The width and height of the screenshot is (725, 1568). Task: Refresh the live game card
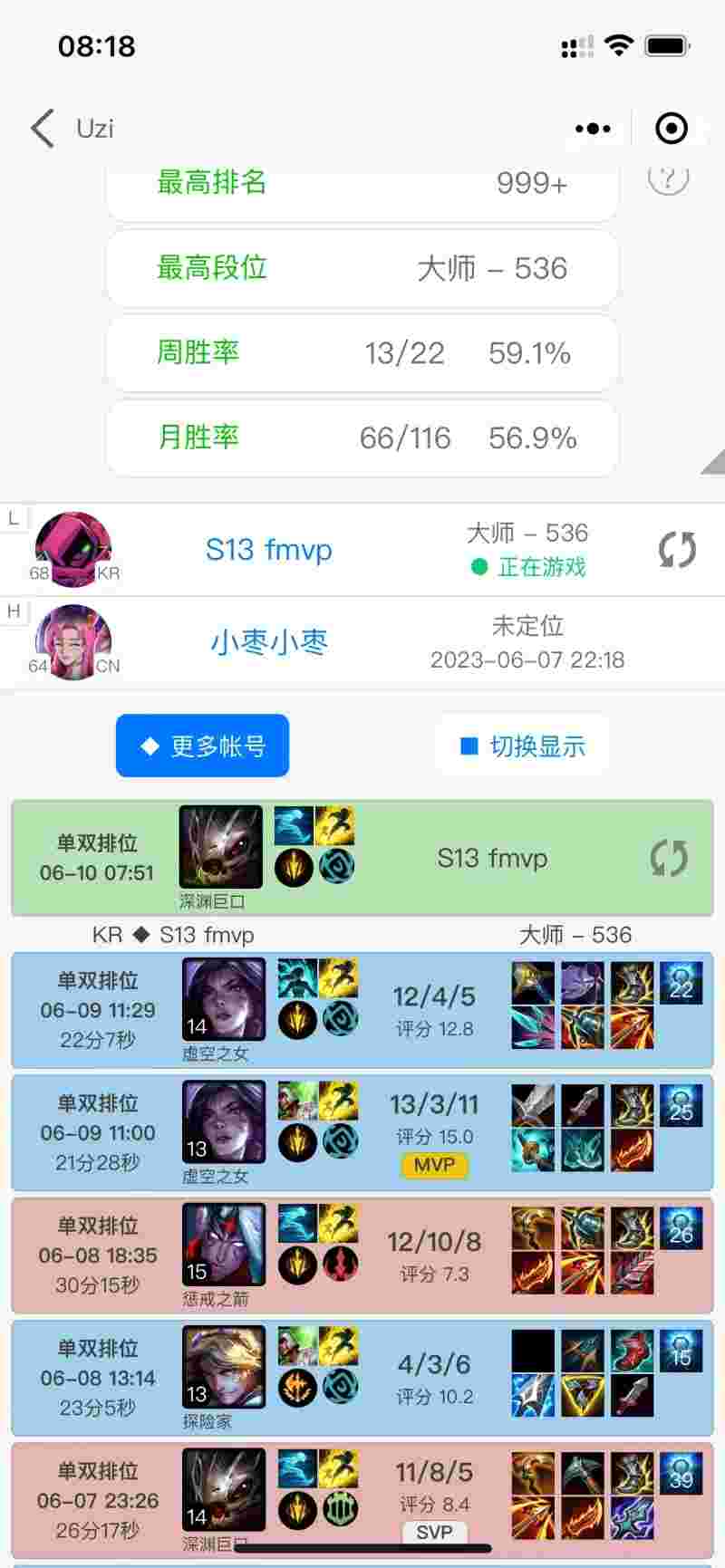669,858
